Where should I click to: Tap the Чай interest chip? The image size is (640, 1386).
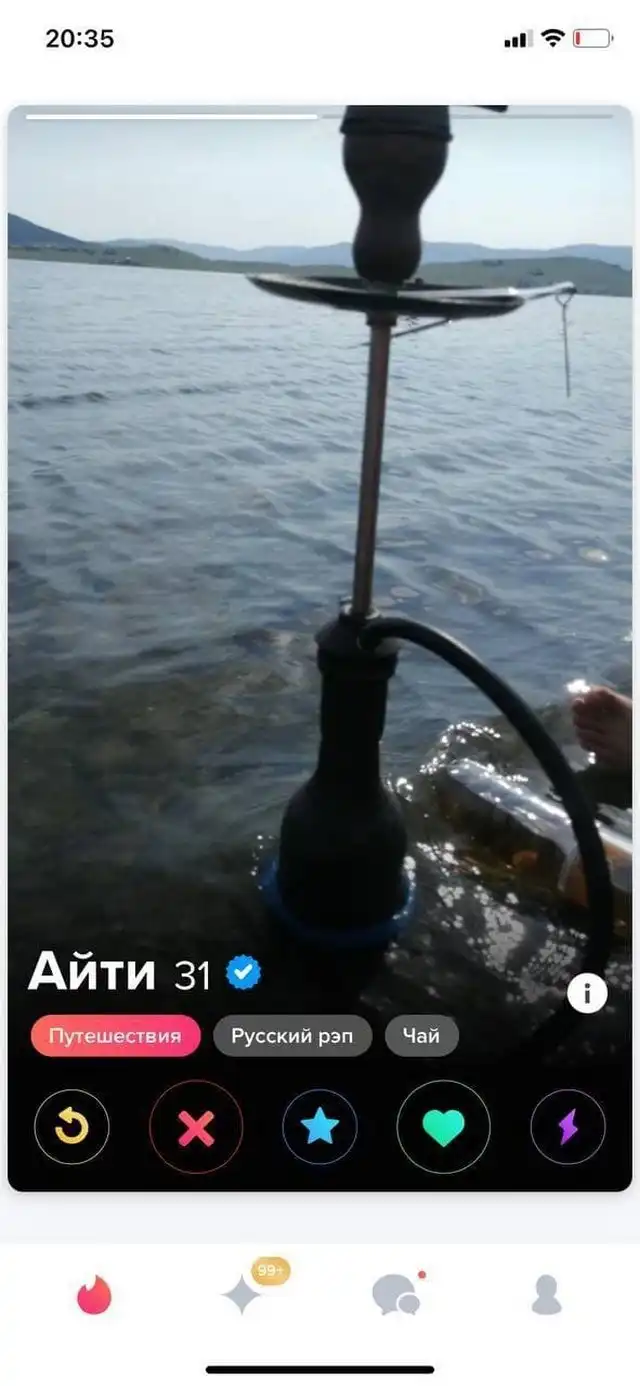click(421, 1036)
